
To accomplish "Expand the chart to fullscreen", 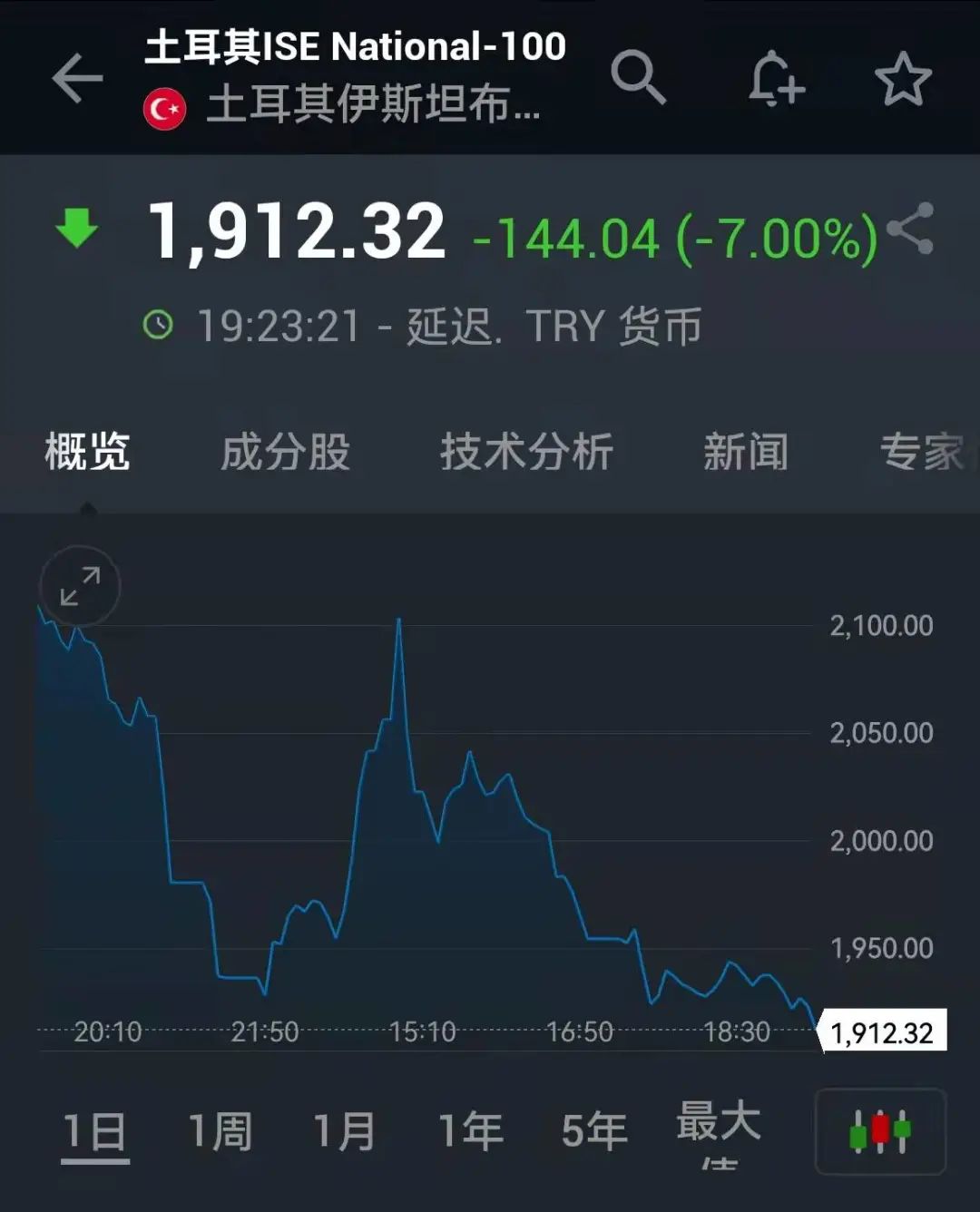I will click(x=80, y=587).
